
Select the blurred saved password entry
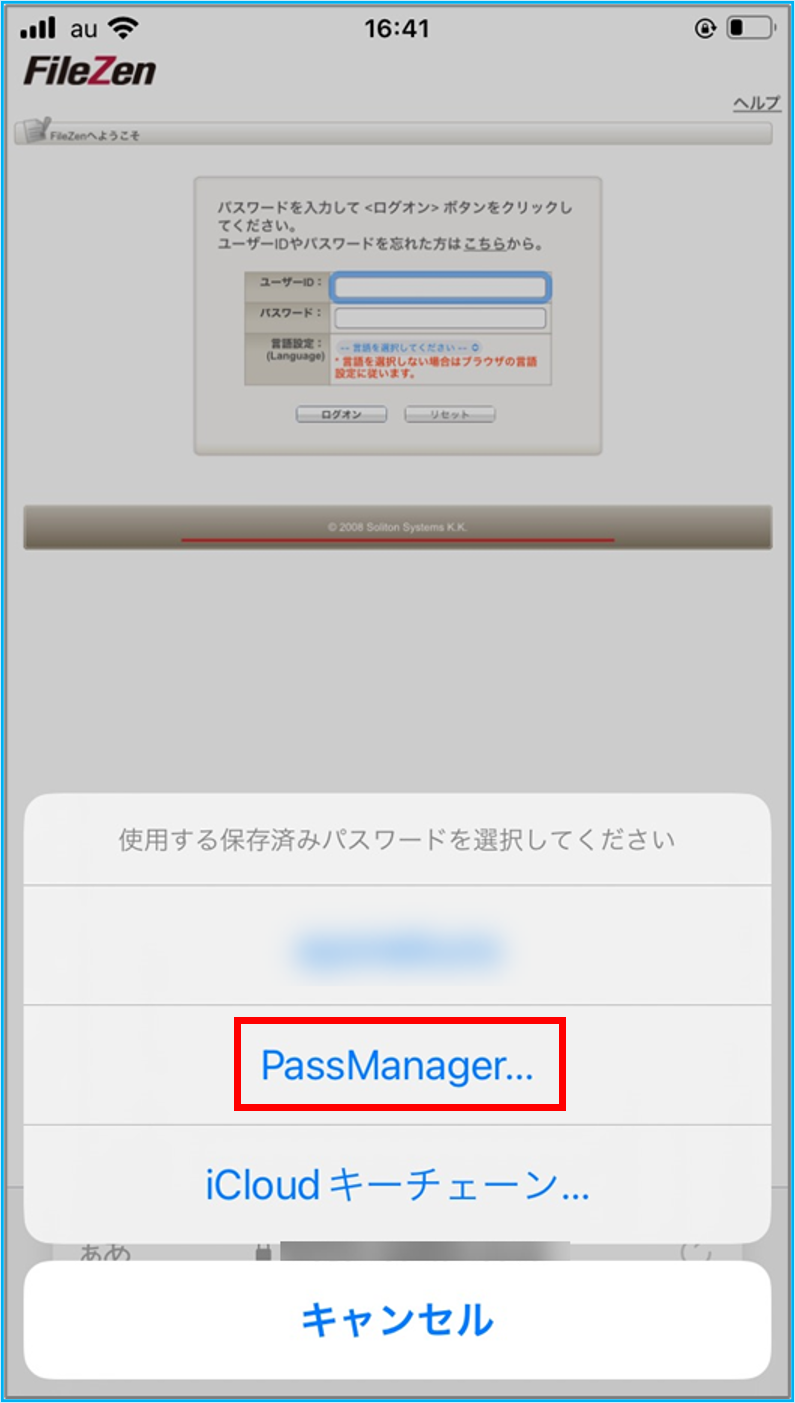click(x=397, y=946)
